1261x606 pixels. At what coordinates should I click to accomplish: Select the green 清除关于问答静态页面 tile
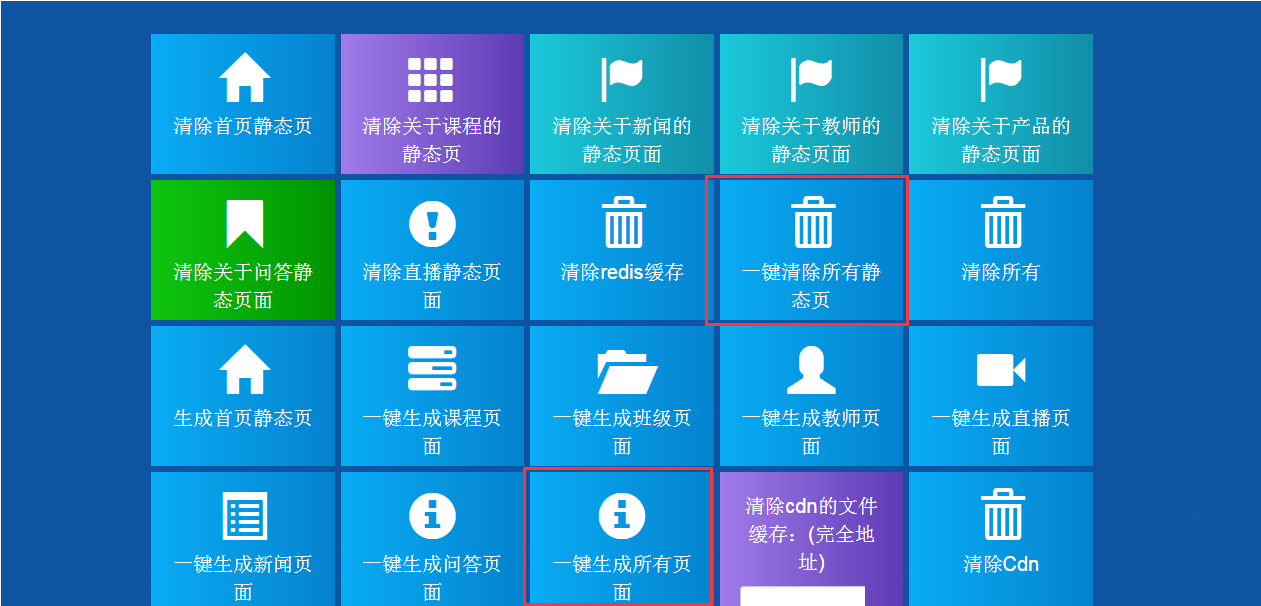click(x=243, y=250)
